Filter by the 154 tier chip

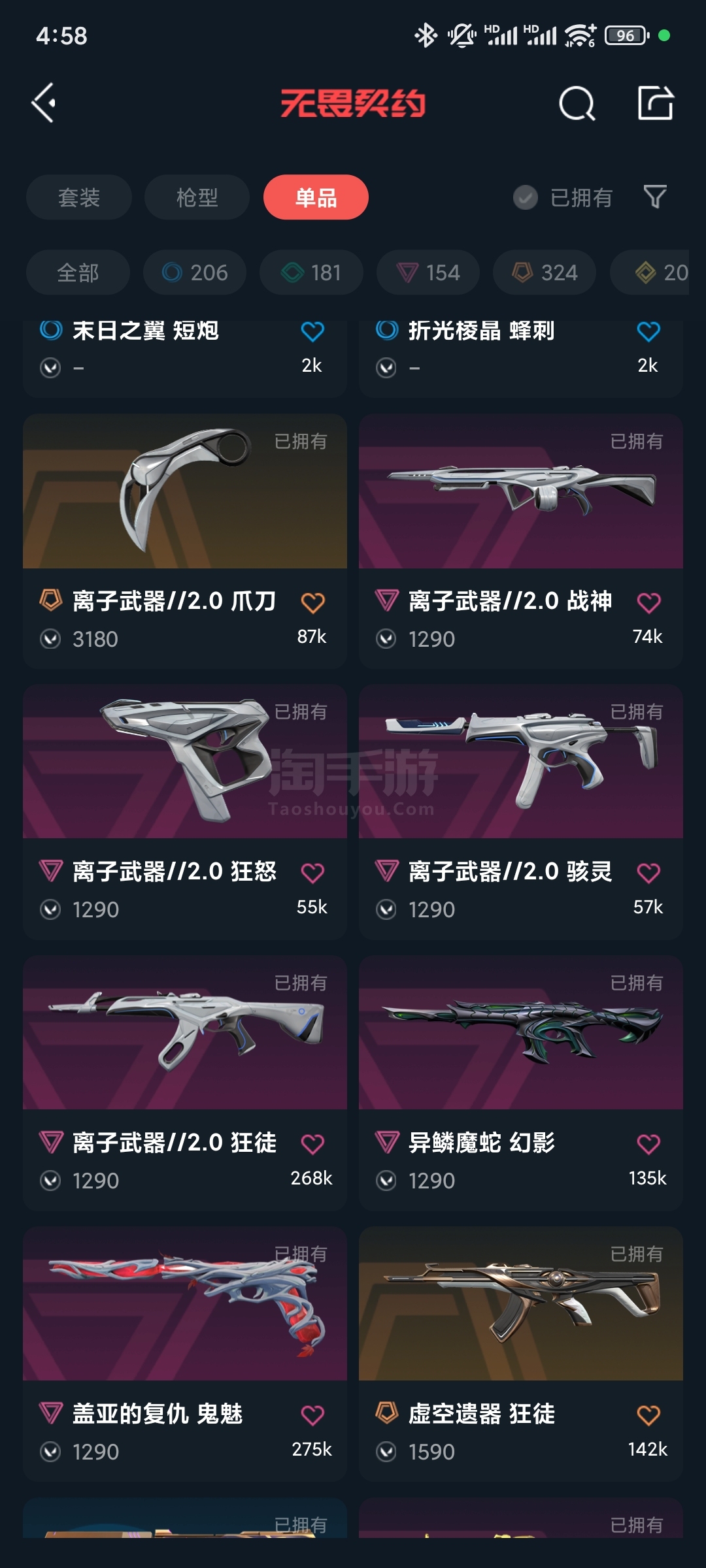pos(428,272)
